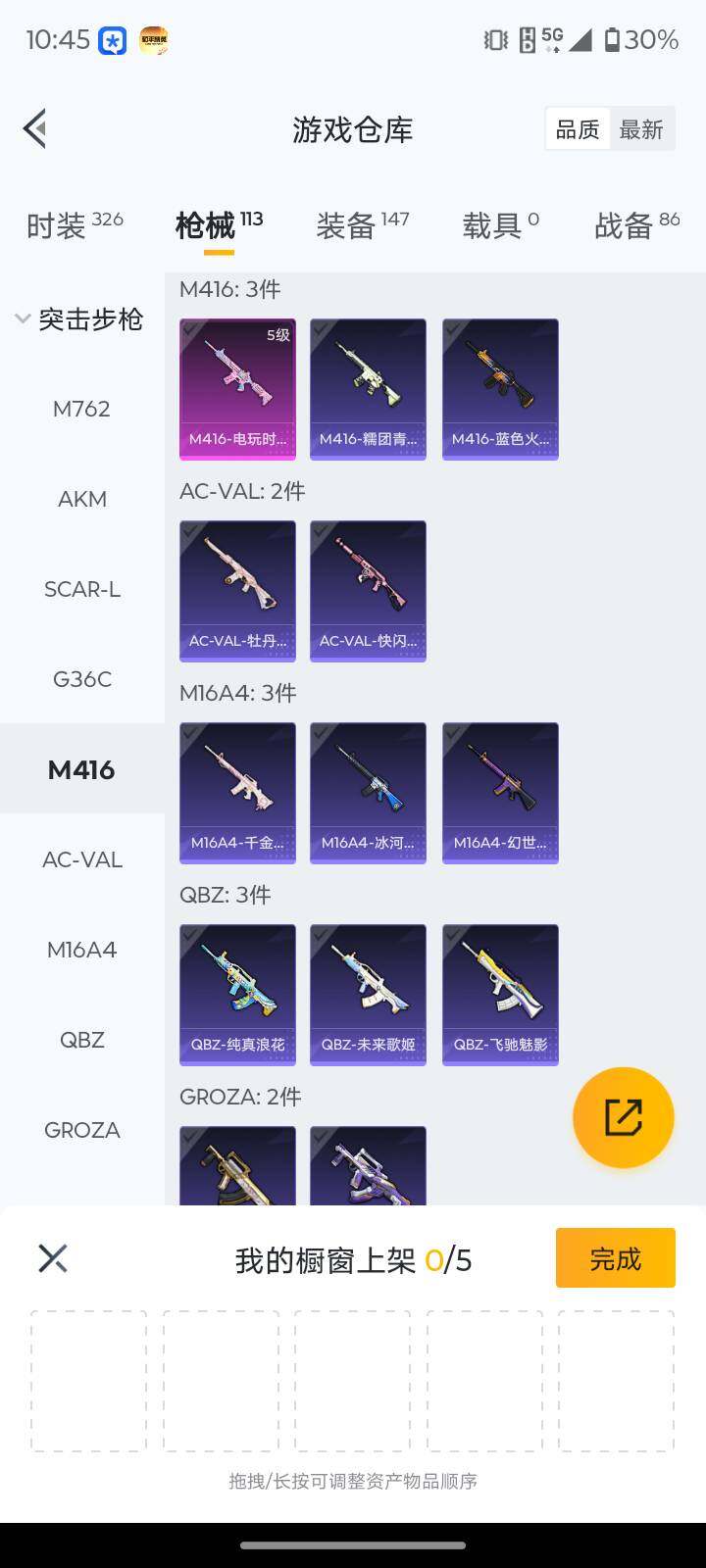Sort the warehouse by 品质

(578, 129)
